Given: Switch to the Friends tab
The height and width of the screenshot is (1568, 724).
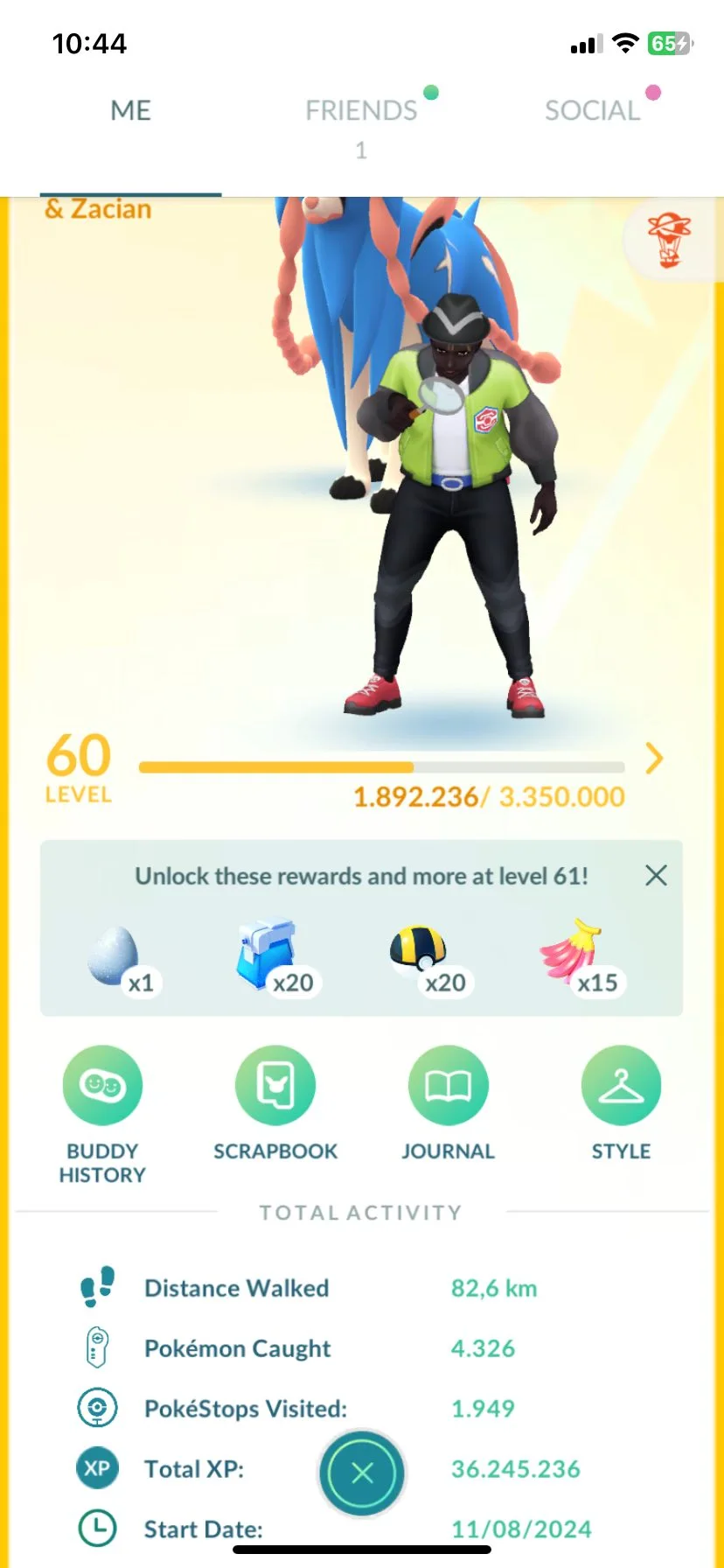Looking at the screenshot, I should 361,111.
